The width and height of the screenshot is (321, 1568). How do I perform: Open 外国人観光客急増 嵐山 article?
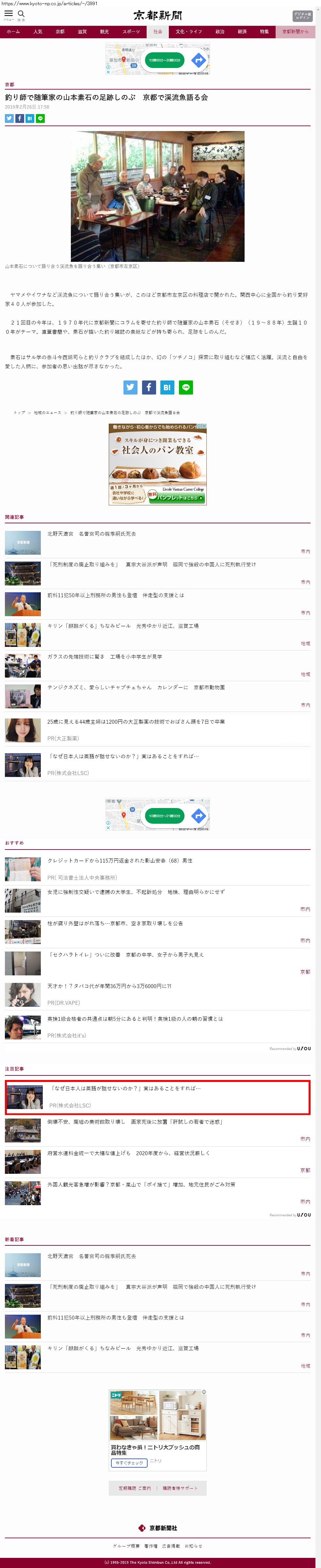(141, 1185)
